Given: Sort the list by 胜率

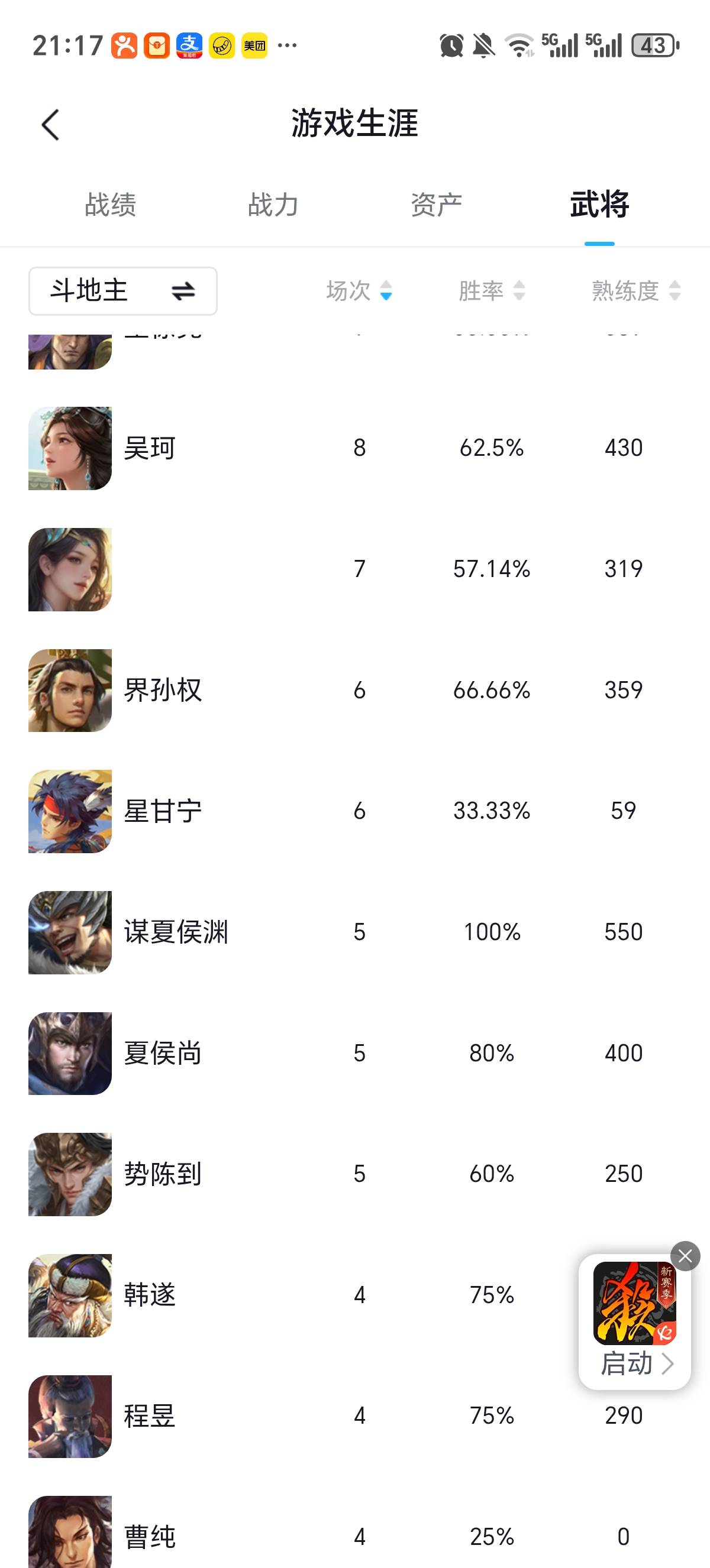Looking at the screenshot, I should point(491,291).
